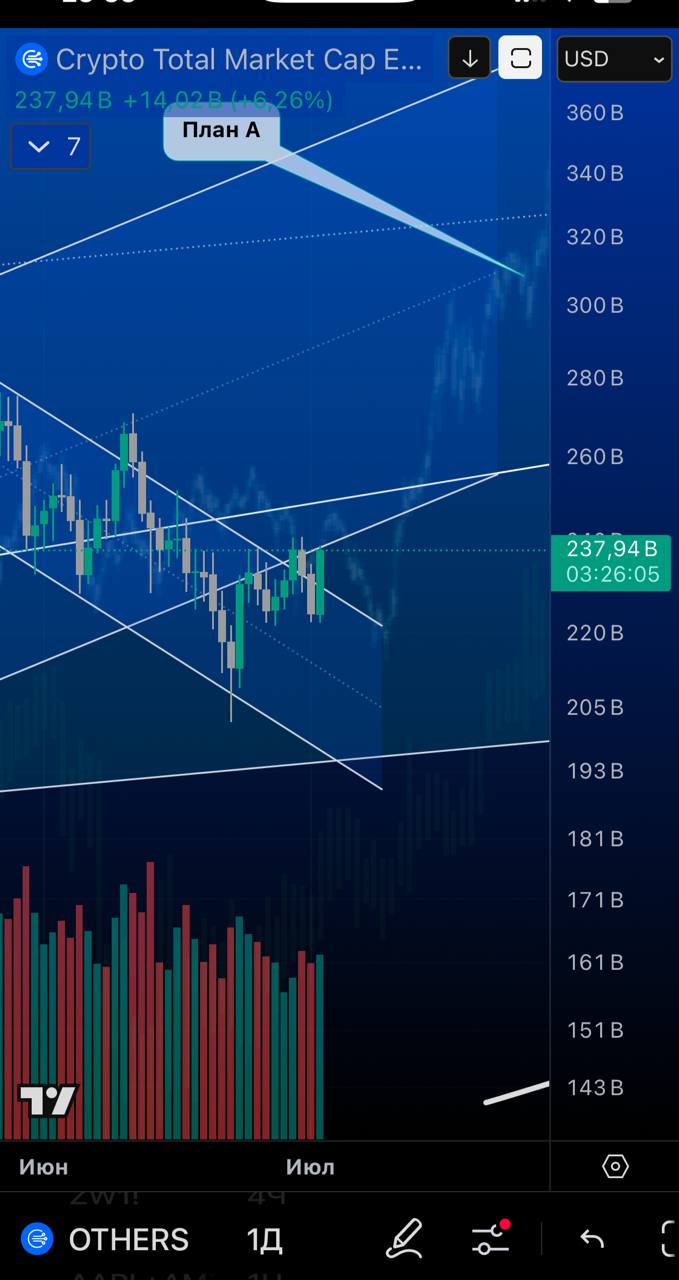Open chart scale settings hexagon icon
This screenshot has width=679, height=1280.
(x=615, y=1166)
